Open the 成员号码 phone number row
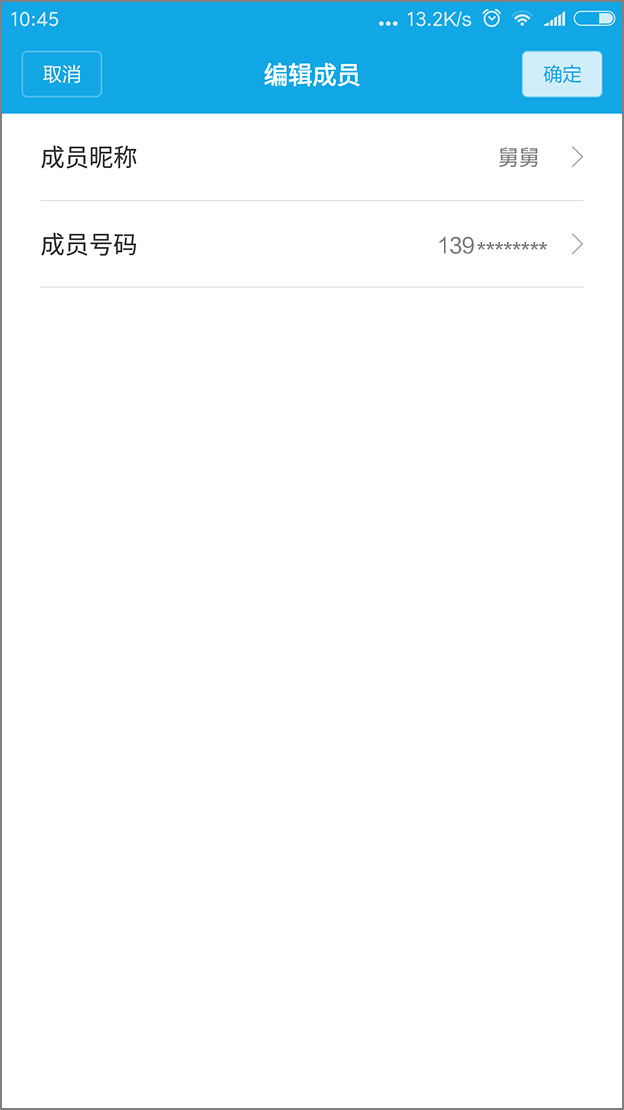The width and height of the screenshot is (624, 1110). (311, 245)
